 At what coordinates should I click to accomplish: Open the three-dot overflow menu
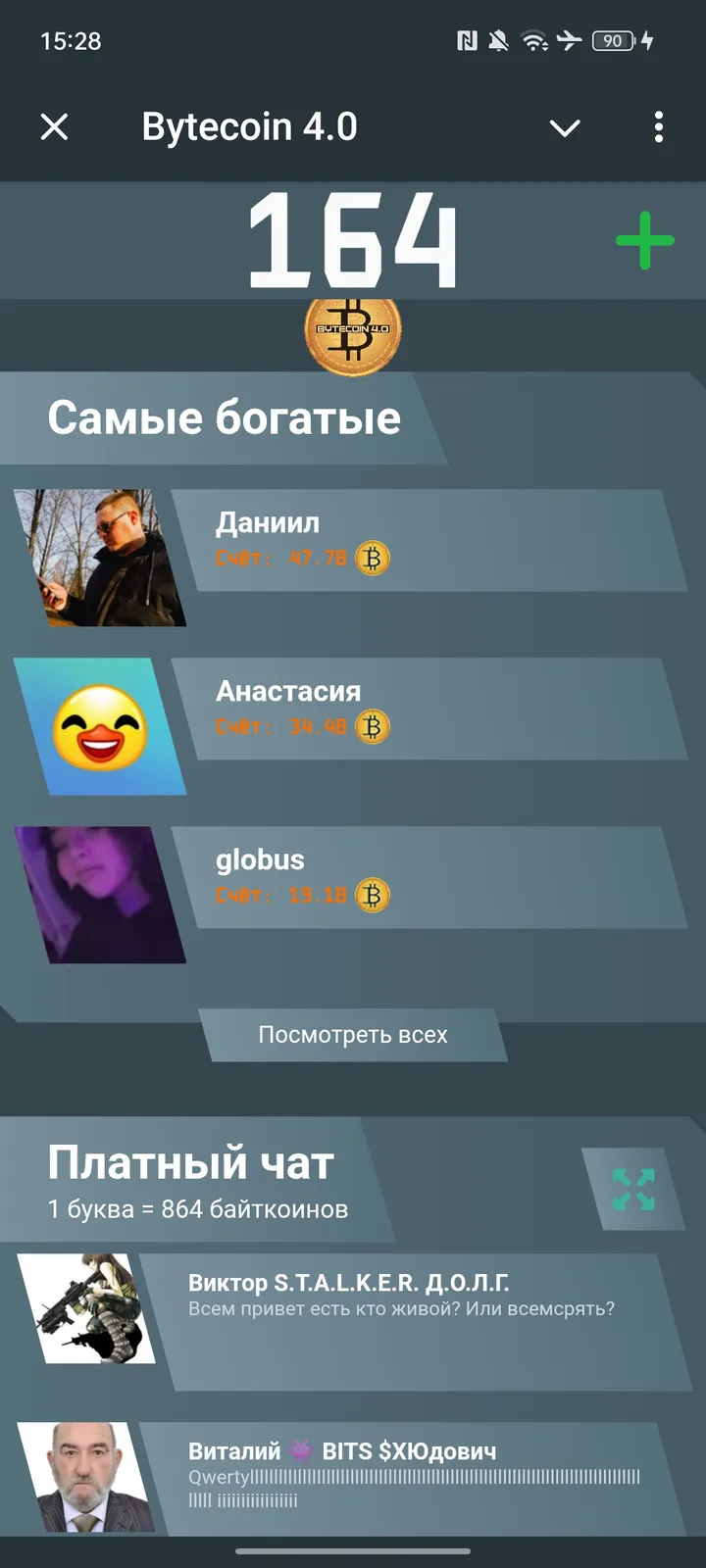(x=658, y=127)
